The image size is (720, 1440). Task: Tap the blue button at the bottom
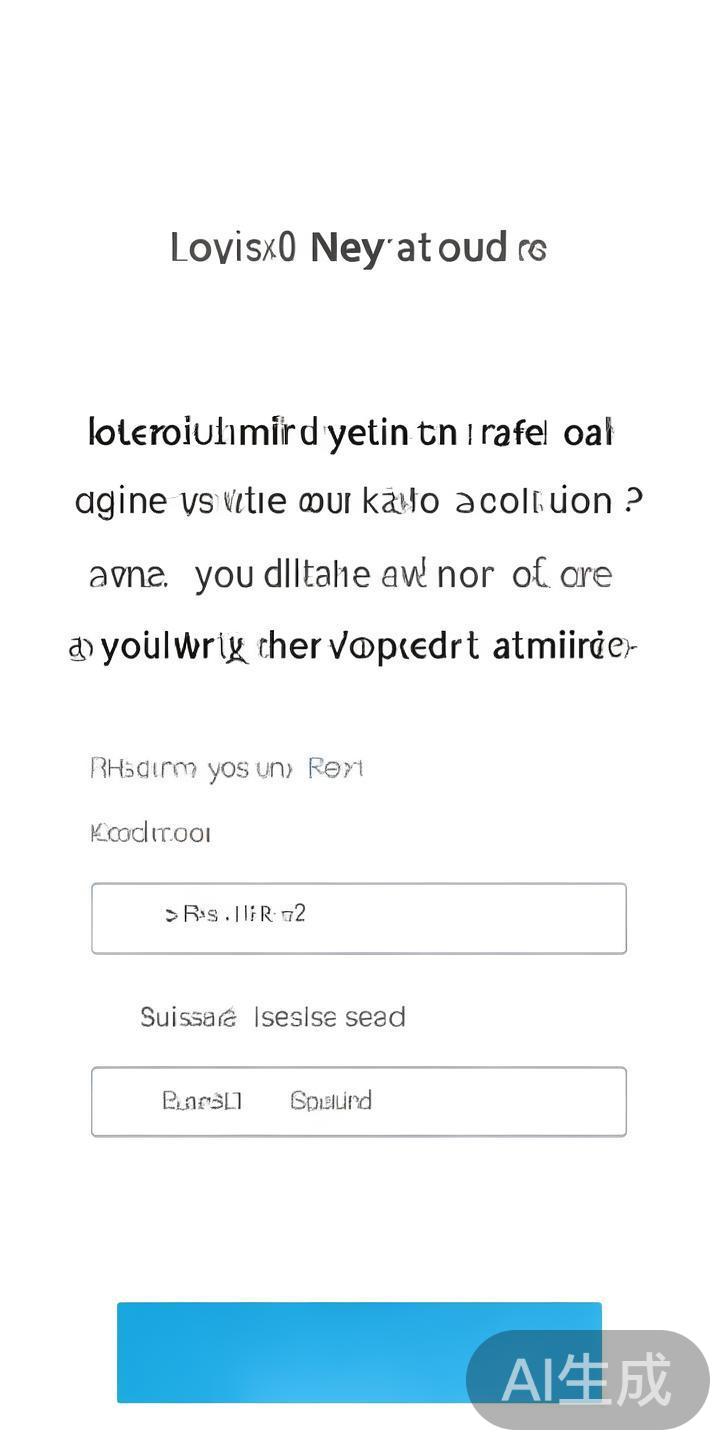(300, 1352)
